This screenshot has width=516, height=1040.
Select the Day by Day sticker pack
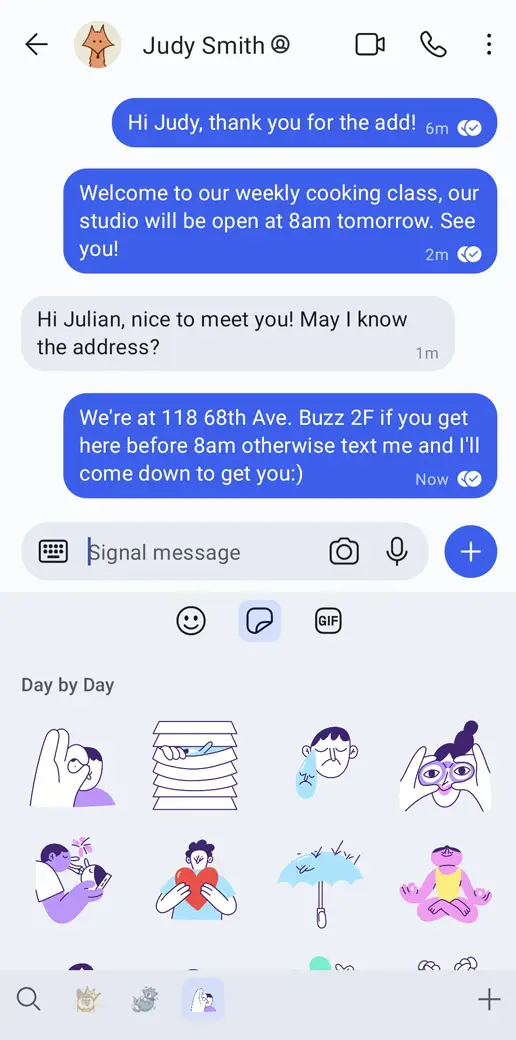(x=203, y=999)
